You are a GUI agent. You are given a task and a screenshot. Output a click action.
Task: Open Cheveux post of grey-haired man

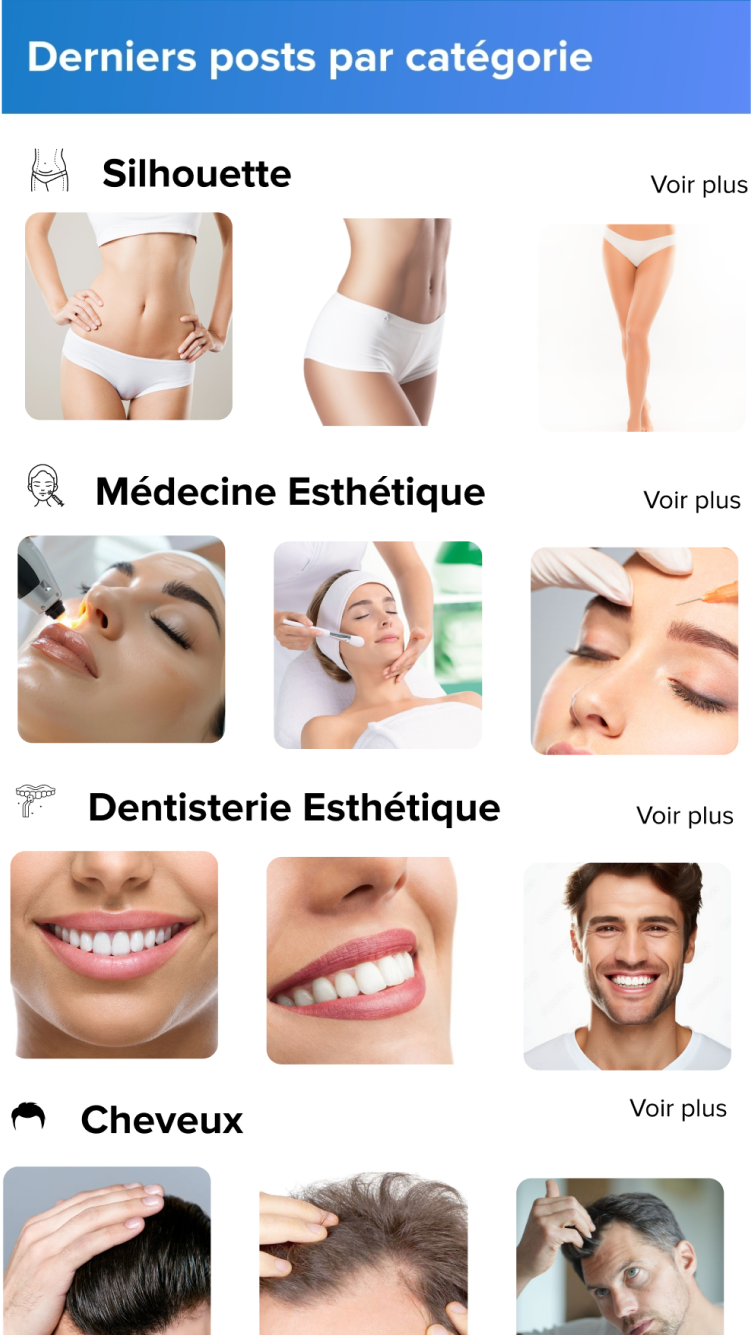pos(620,1256)
